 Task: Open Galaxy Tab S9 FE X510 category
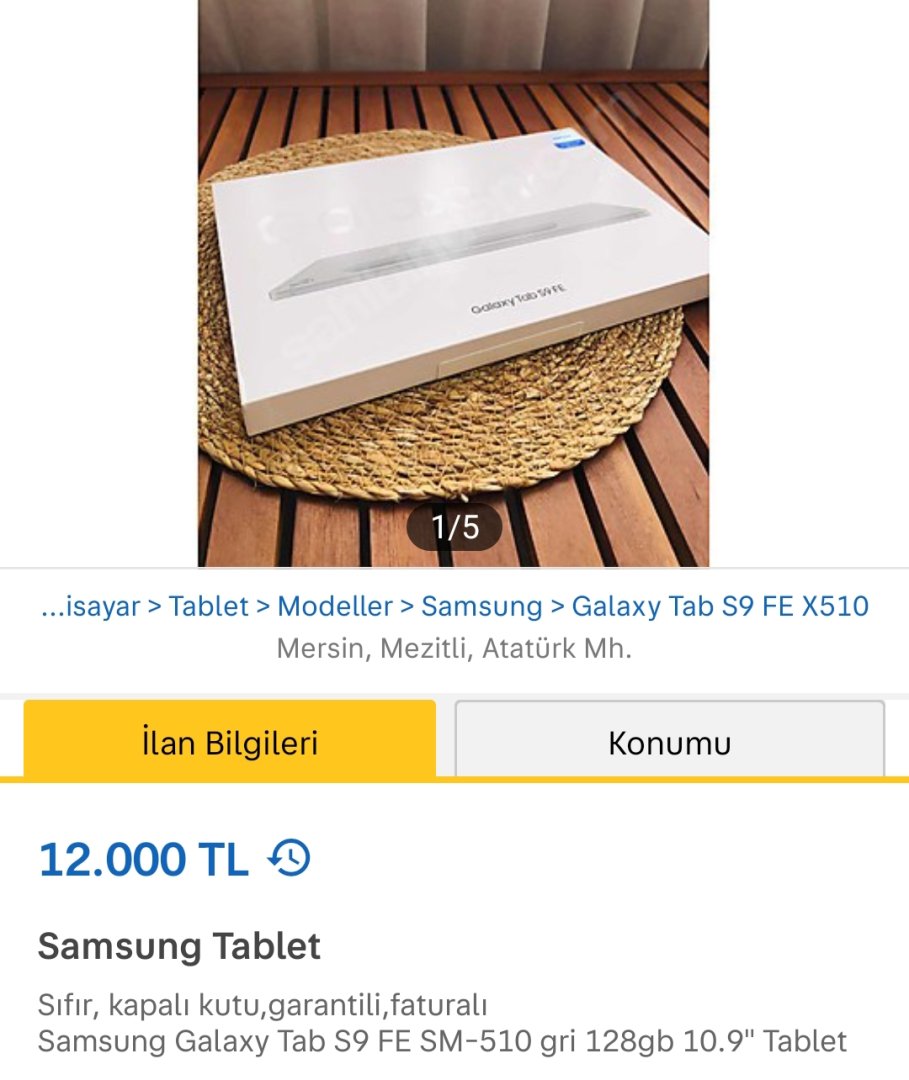[x=720, y=606]
